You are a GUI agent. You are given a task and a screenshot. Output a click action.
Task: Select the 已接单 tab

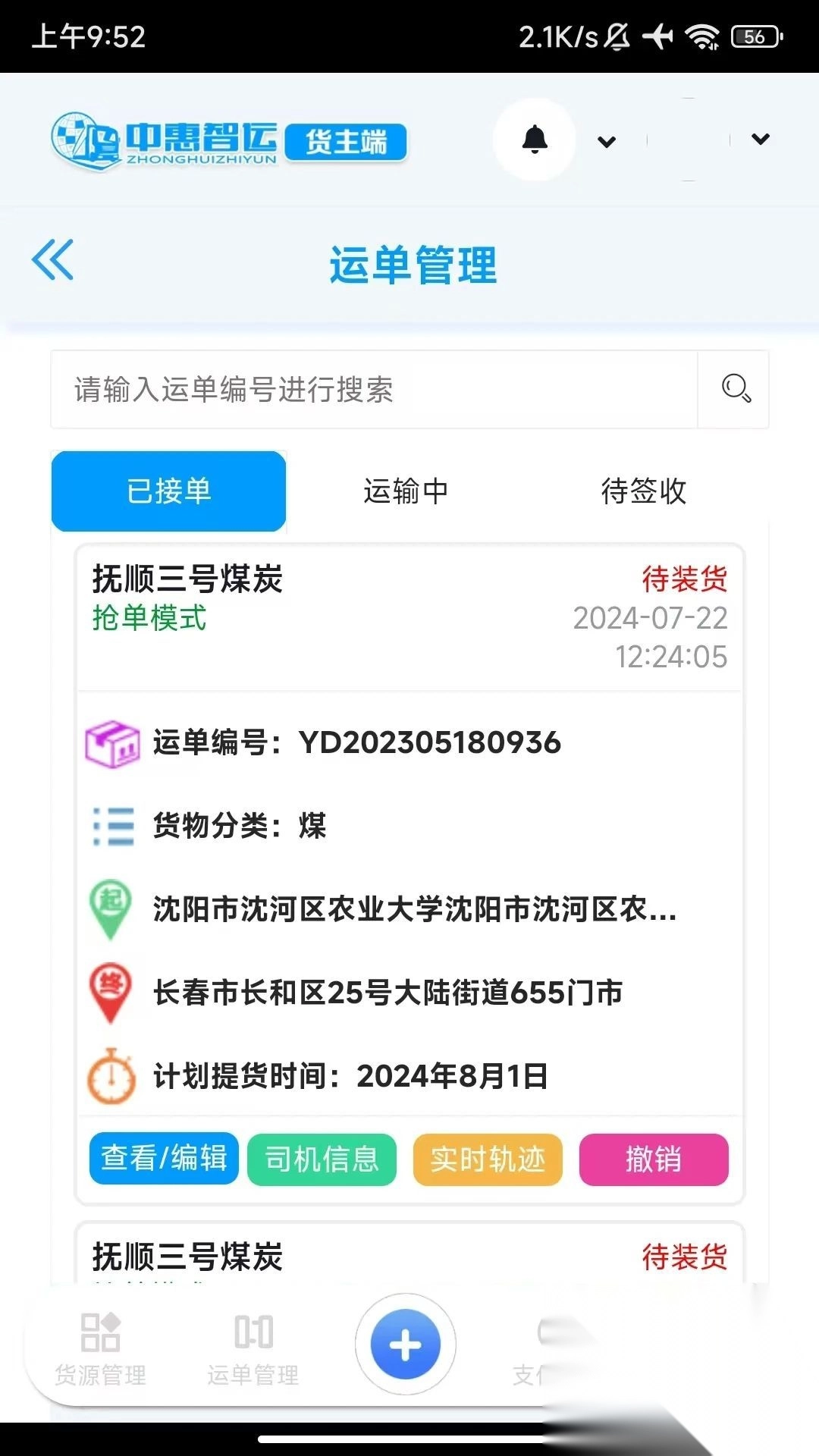(168, 491)
